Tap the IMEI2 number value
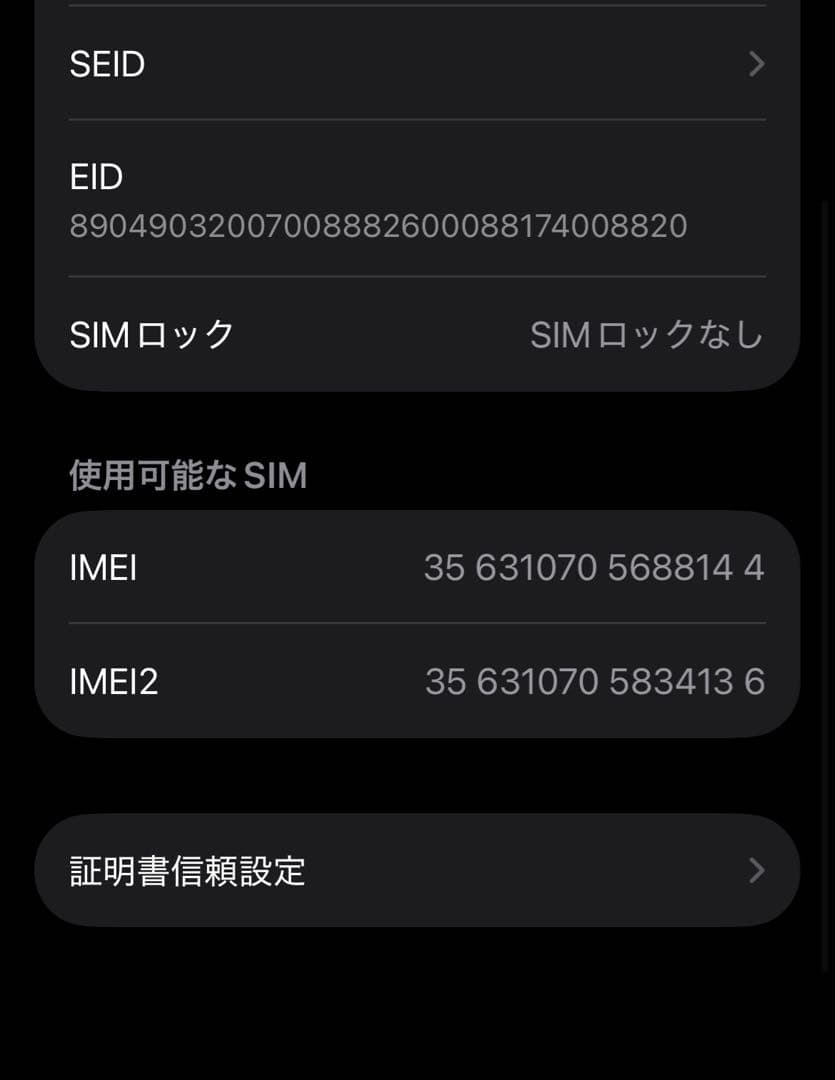 tap(597, 681)
